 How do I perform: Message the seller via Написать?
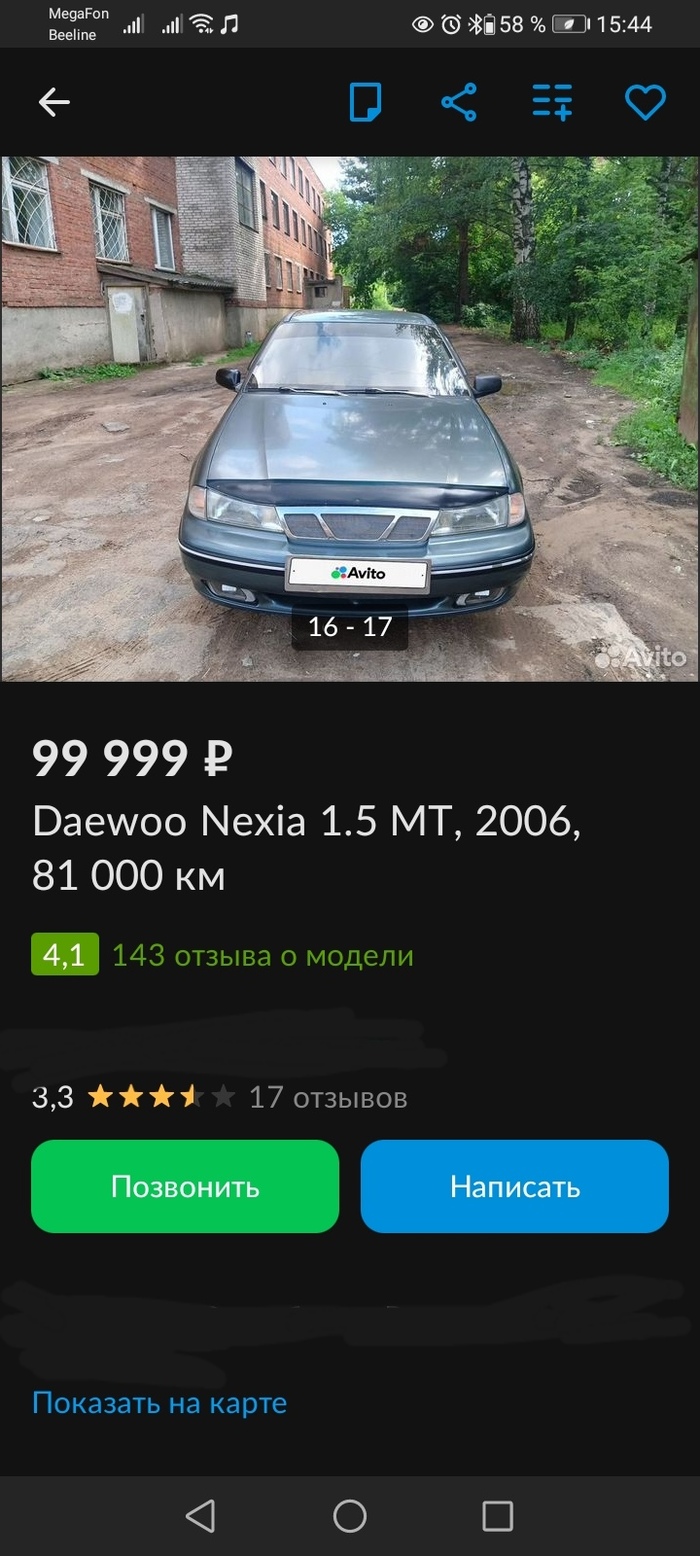coord(514,1186)
